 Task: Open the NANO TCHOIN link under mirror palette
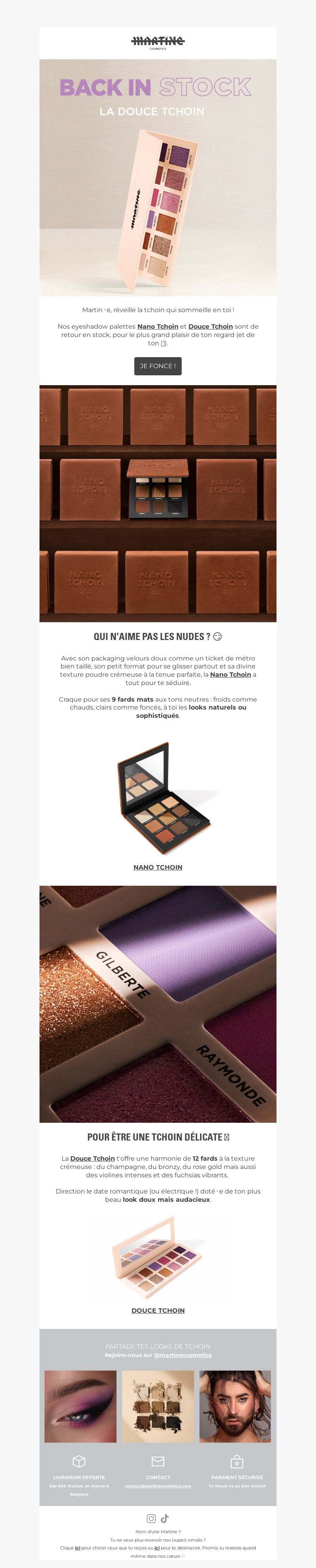(158, 867)
